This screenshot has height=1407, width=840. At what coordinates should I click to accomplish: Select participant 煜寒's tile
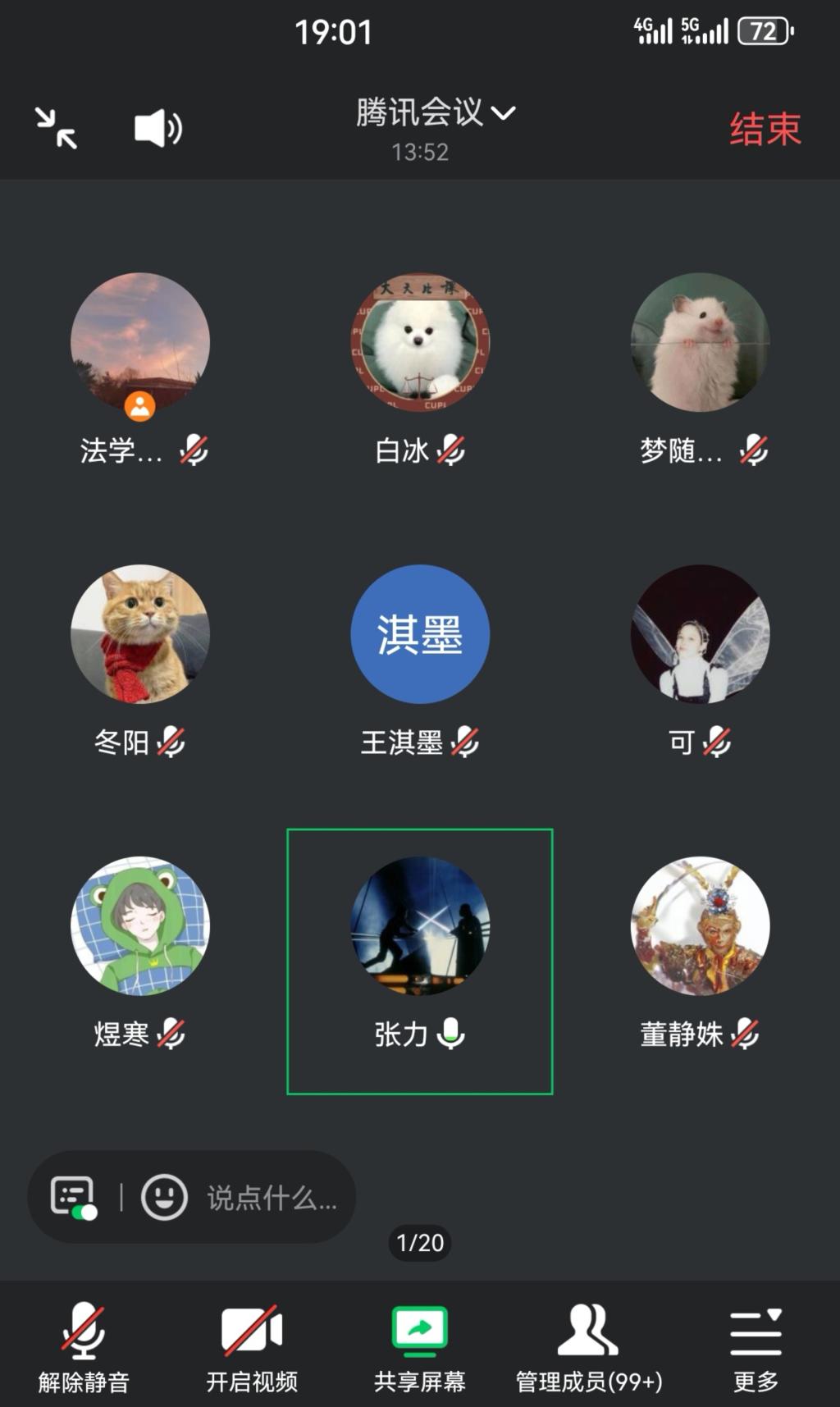[x=140, y=952]
